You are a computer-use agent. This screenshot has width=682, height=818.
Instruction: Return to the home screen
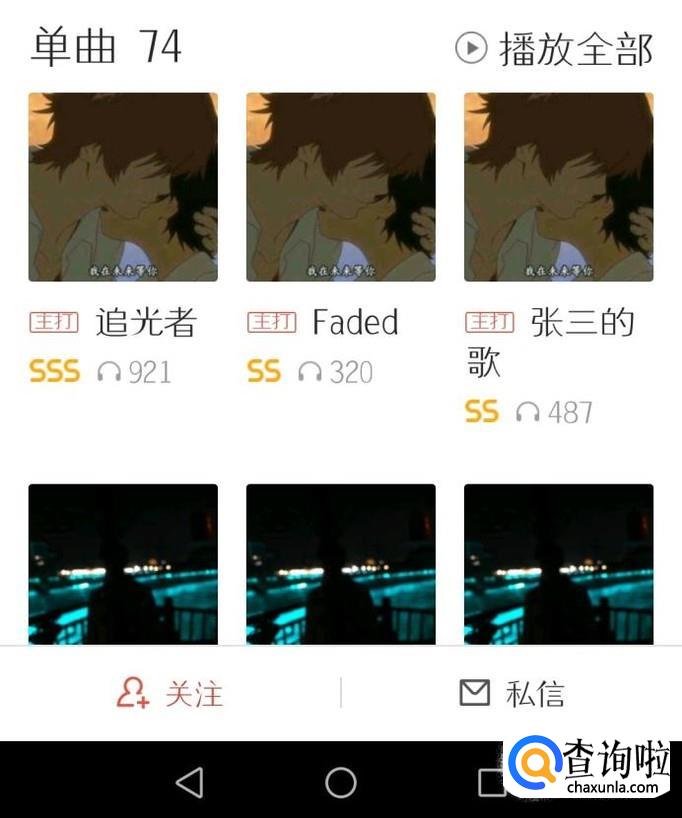click(x=341, y=782)
